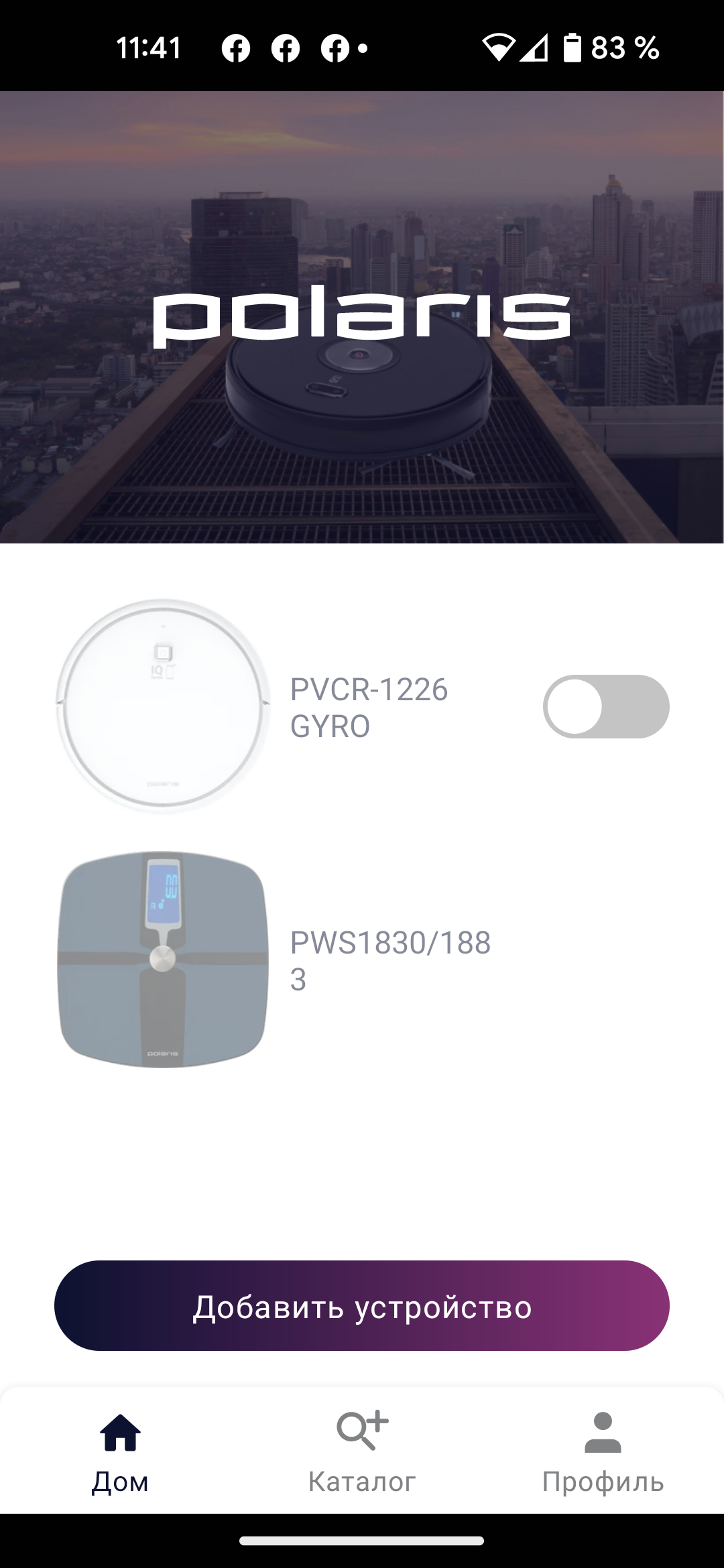Toggle the PVCR-1226 GYRO power switch

605,706
